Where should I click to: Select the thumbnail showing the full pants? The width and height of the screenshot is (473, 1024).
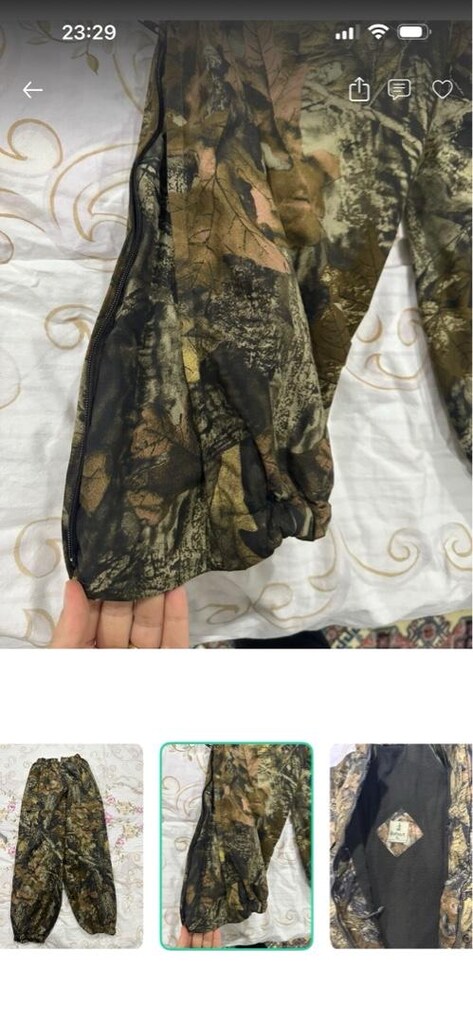tap(71, 846)
